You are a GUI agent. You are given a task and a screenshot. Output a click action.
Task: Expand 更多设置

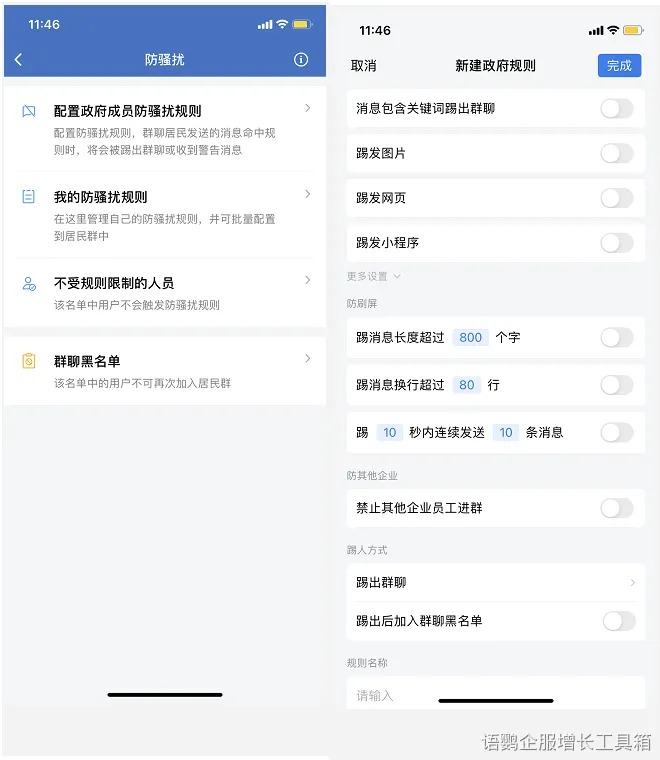click(373, 276)
